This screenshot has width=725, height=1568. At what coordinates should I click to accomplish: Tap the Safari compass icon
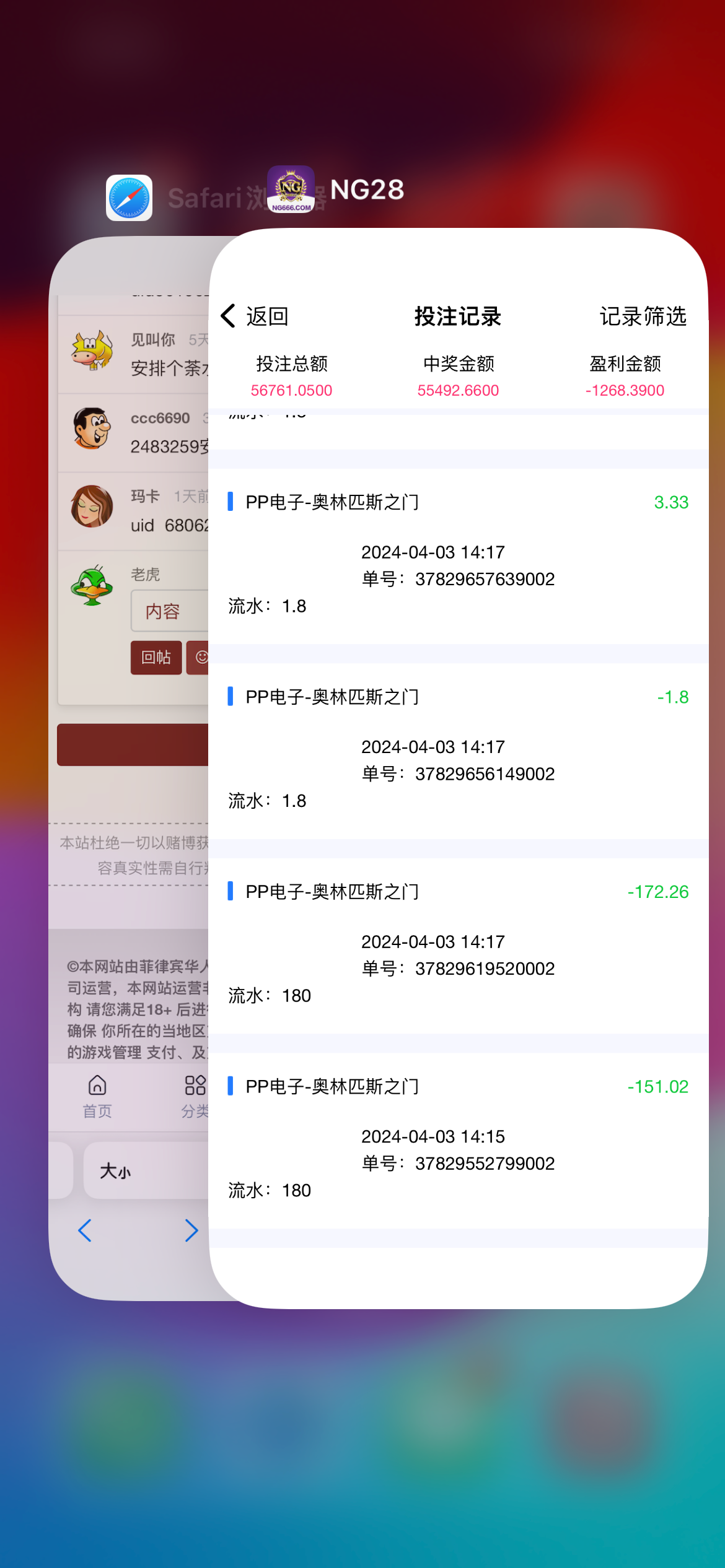click(129, 198)
